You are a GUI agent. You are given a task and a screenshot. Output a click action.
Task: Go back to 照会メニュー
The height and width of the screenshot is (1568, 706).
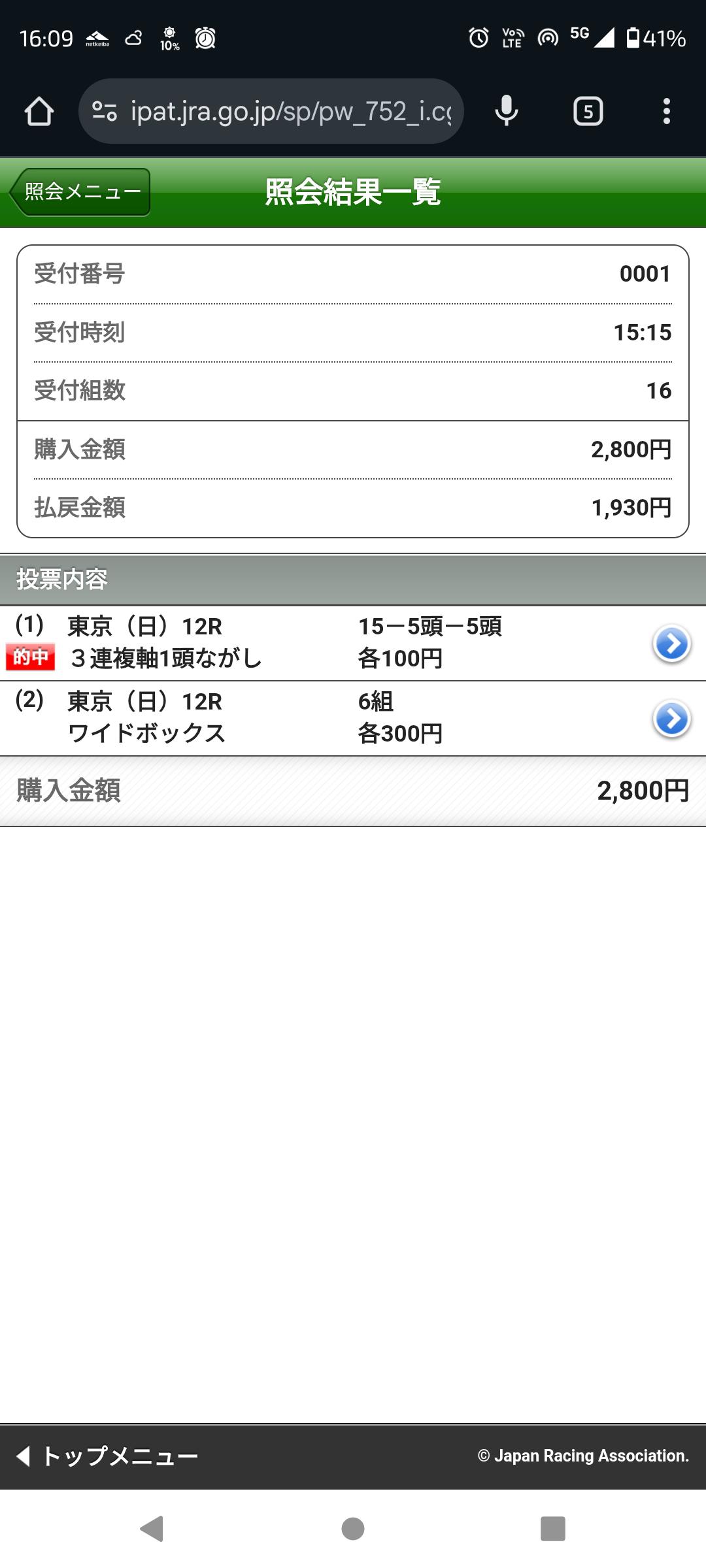coord(80,192)
